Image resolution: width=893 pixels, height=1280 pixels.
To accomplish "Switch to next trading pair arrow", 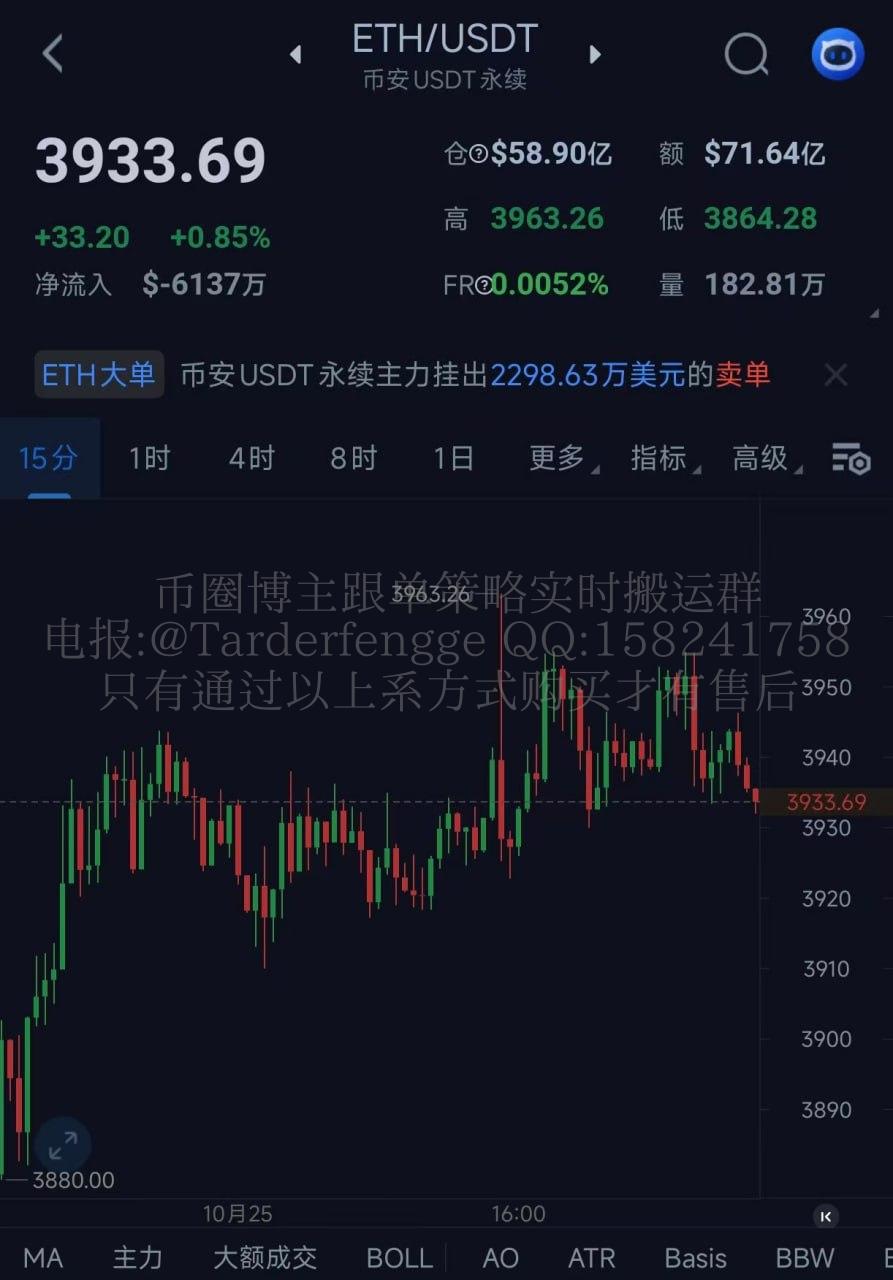I will pos(595,54).
